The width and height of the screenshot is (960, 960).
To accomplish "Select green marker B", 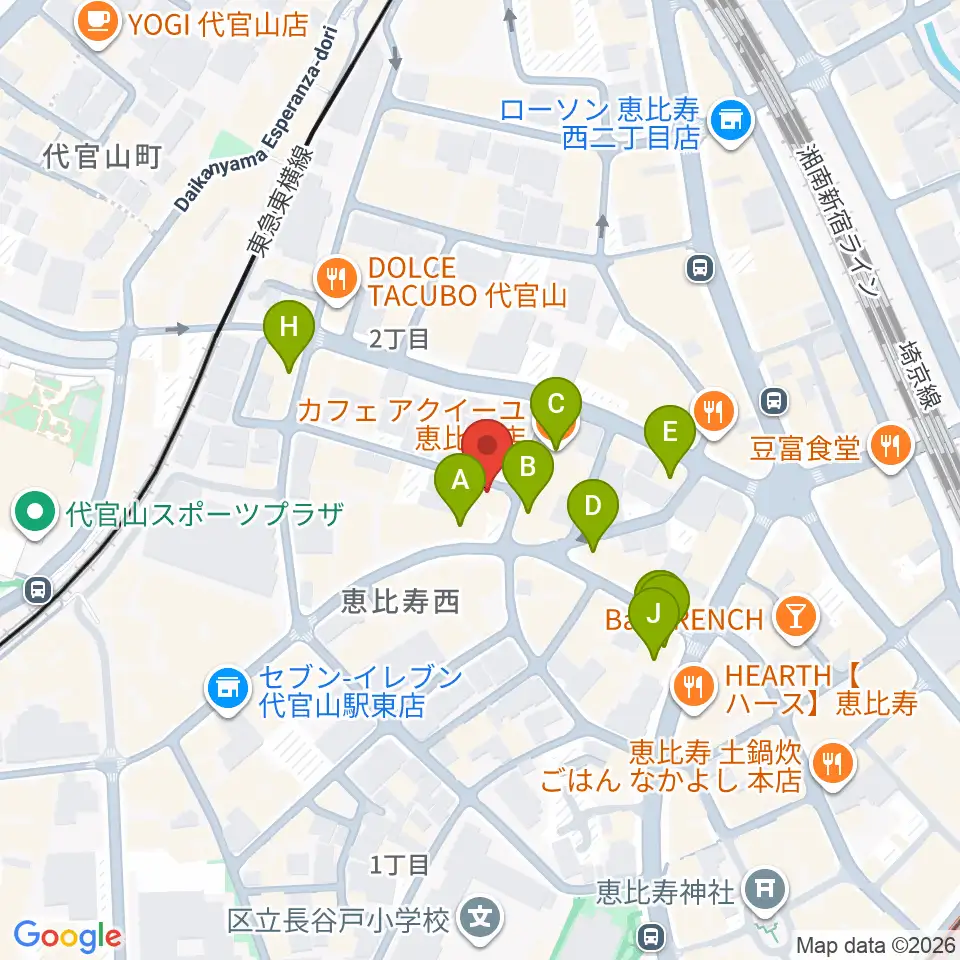I will coord(528,476).
